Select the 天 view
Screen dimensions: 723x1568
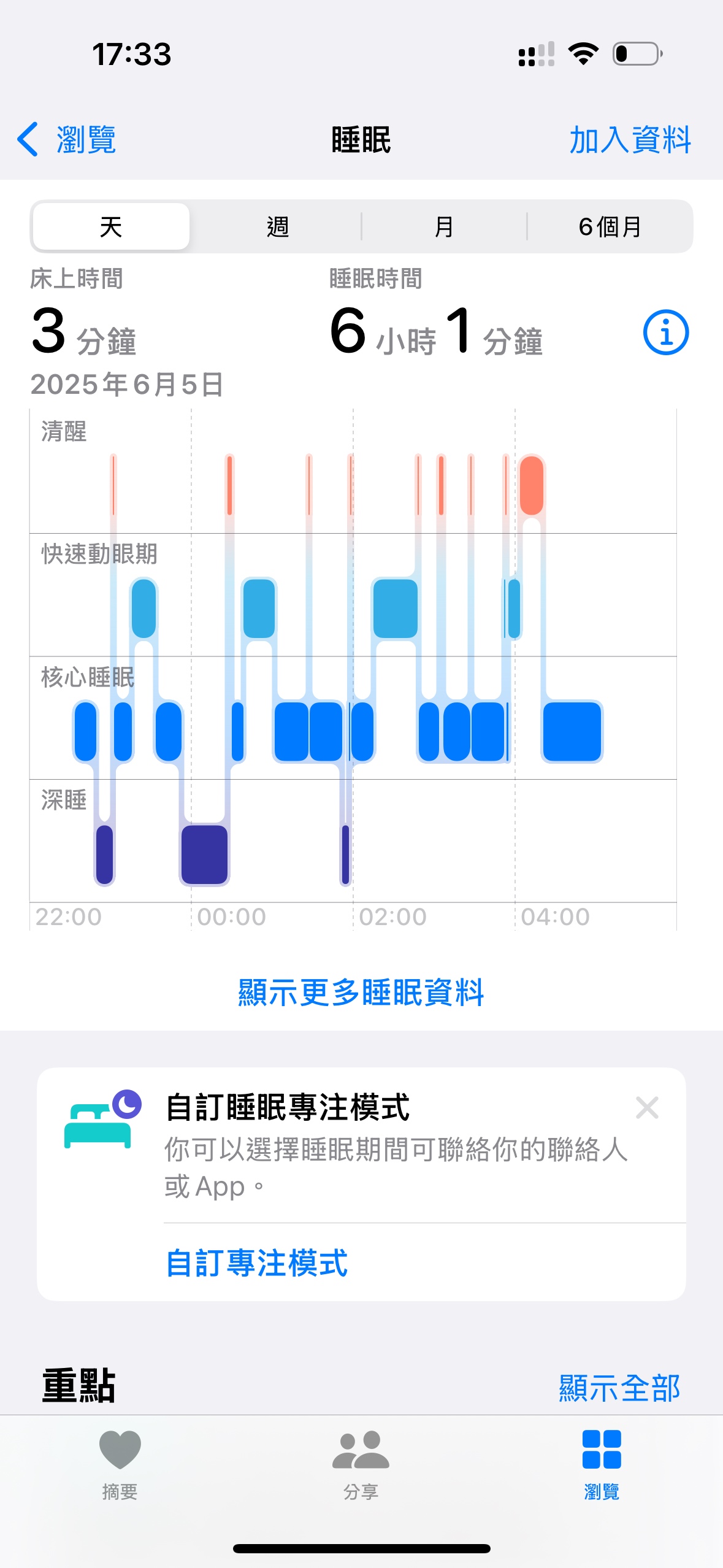(111, 226)
